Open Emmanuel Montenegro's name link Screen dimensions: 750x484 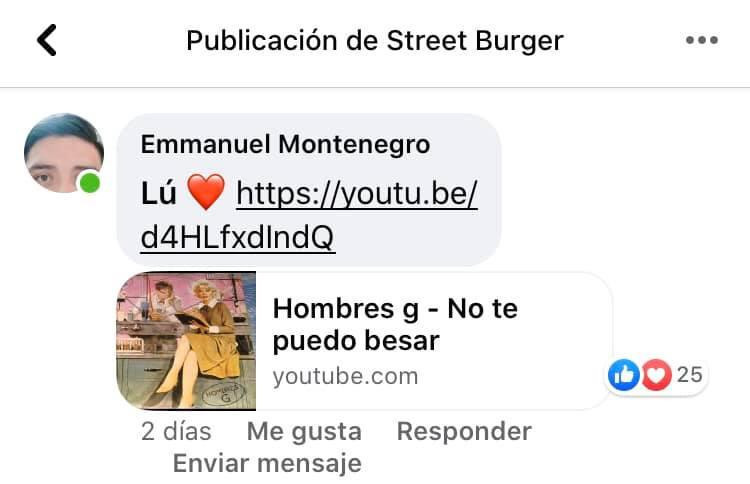285,144
